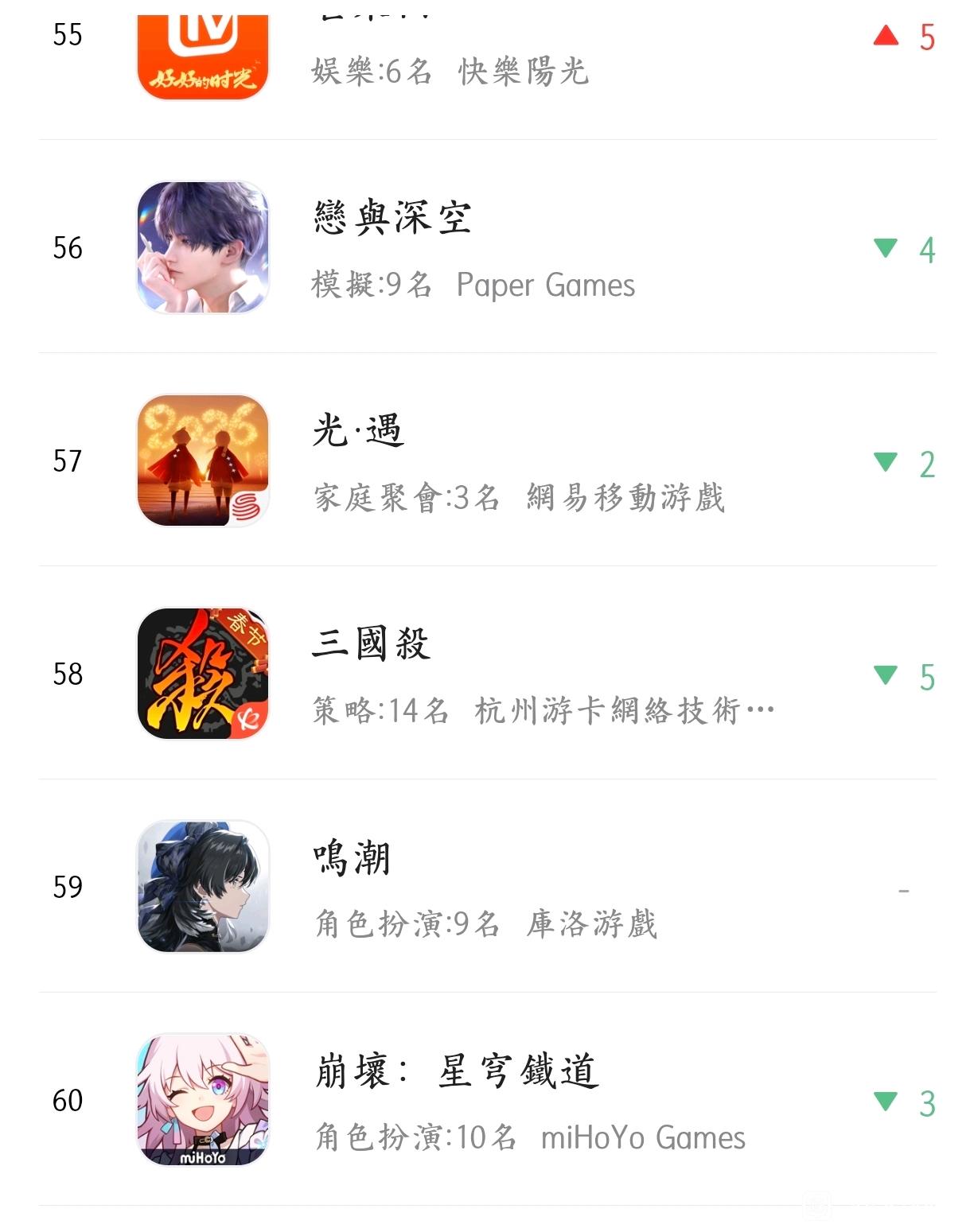Open 崩壞:星穹鐵道 ranking entry
Viewport: 974px width, 1232px height.
pos(487,1100)
